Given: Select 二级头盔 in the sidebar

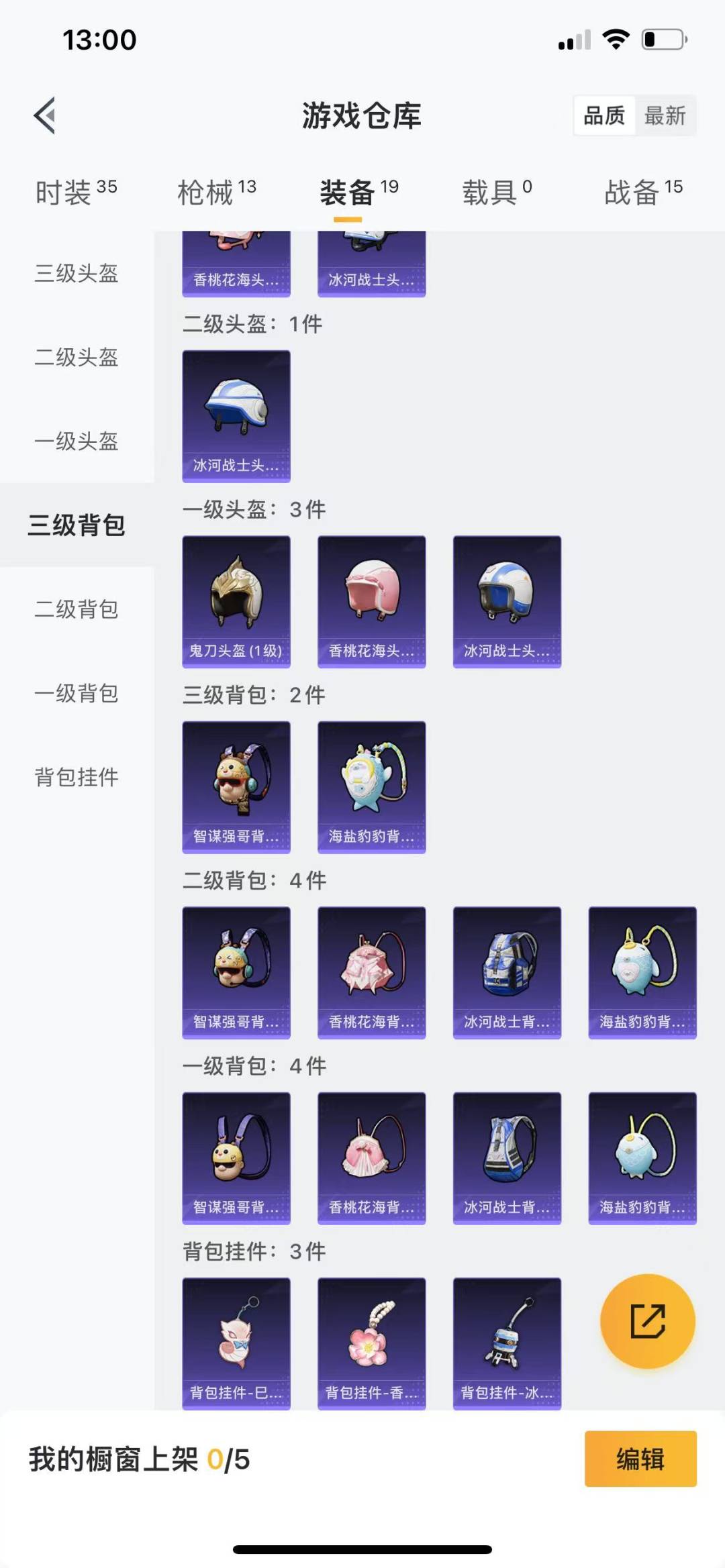Looking at the screenshot, I should [77, 358].
